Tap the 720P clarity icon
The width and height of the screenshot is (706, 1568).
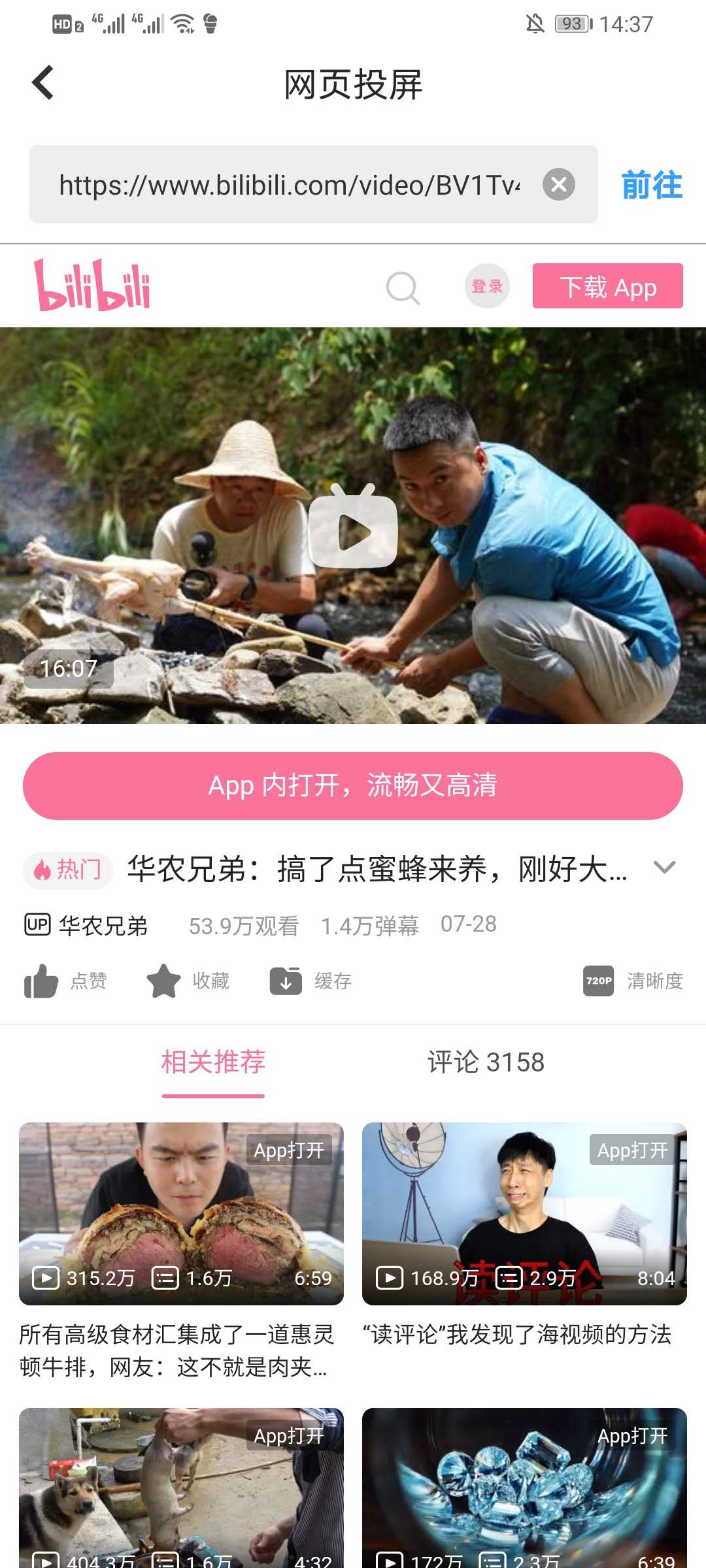point(597,980)
